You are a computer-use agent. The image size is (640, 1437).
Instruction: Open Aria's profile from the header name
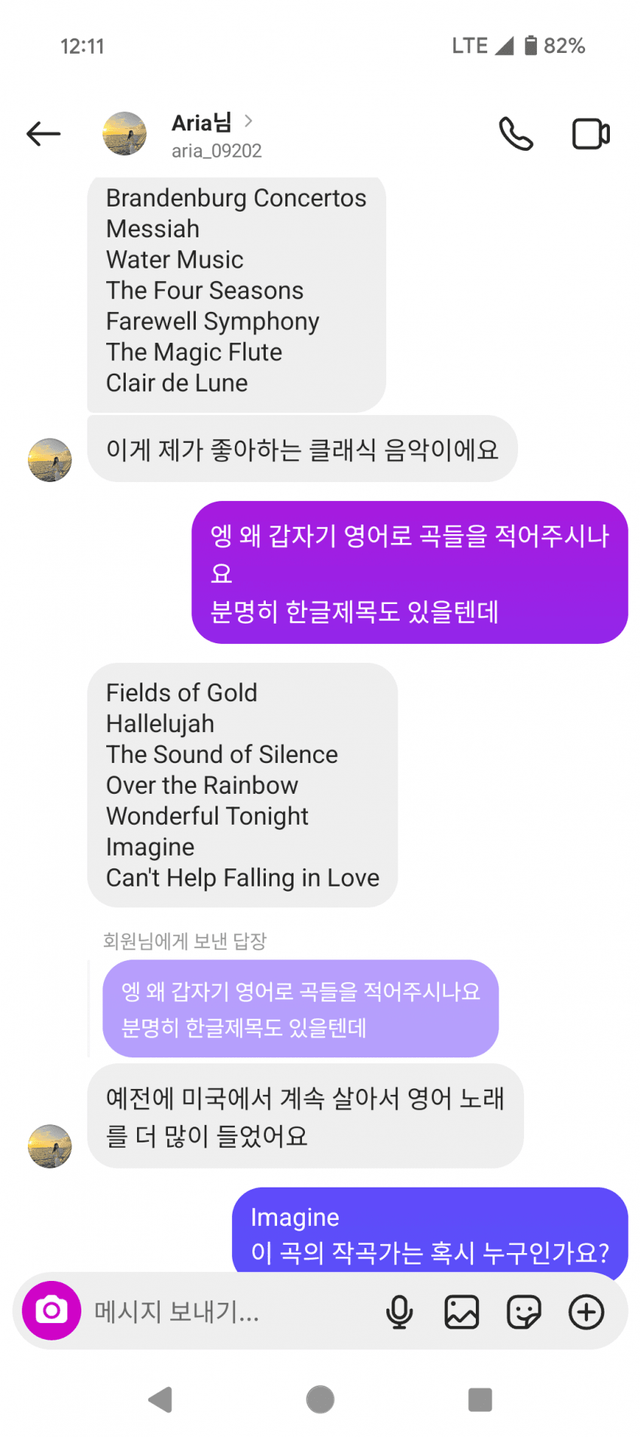[x=202, y=123]
